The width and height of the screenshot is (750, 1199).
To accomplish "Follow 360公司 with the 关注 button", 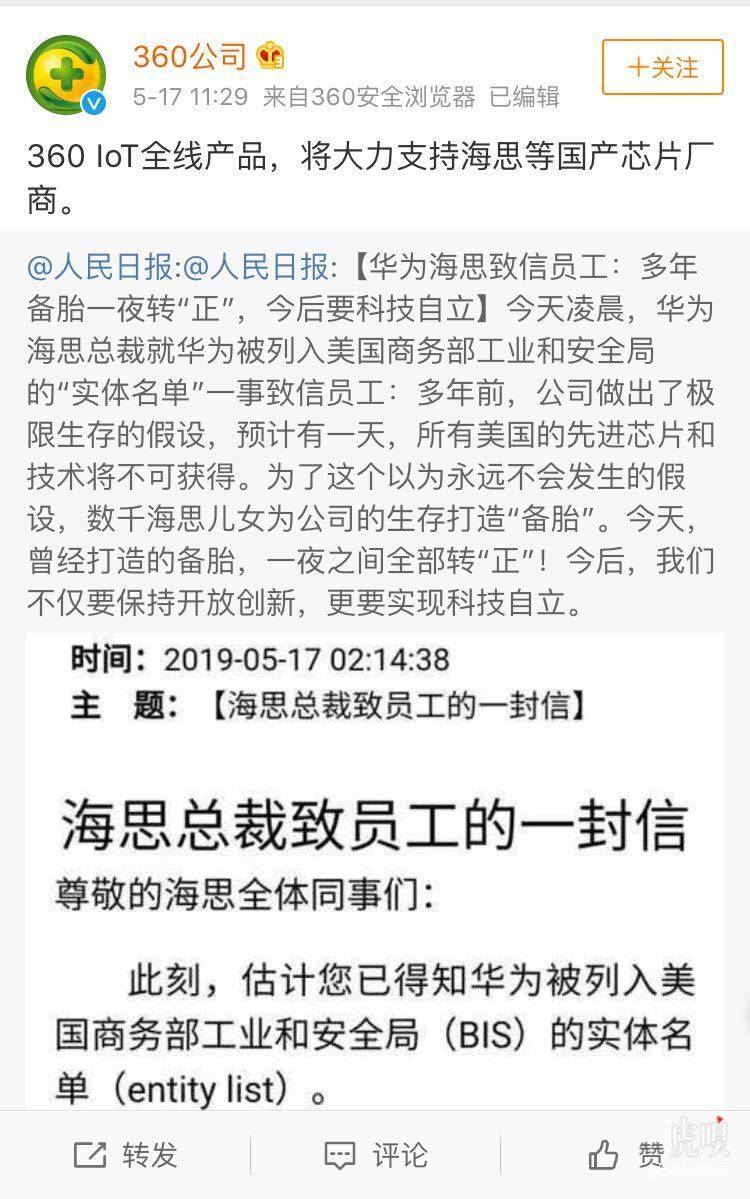I will click(662, 68).
